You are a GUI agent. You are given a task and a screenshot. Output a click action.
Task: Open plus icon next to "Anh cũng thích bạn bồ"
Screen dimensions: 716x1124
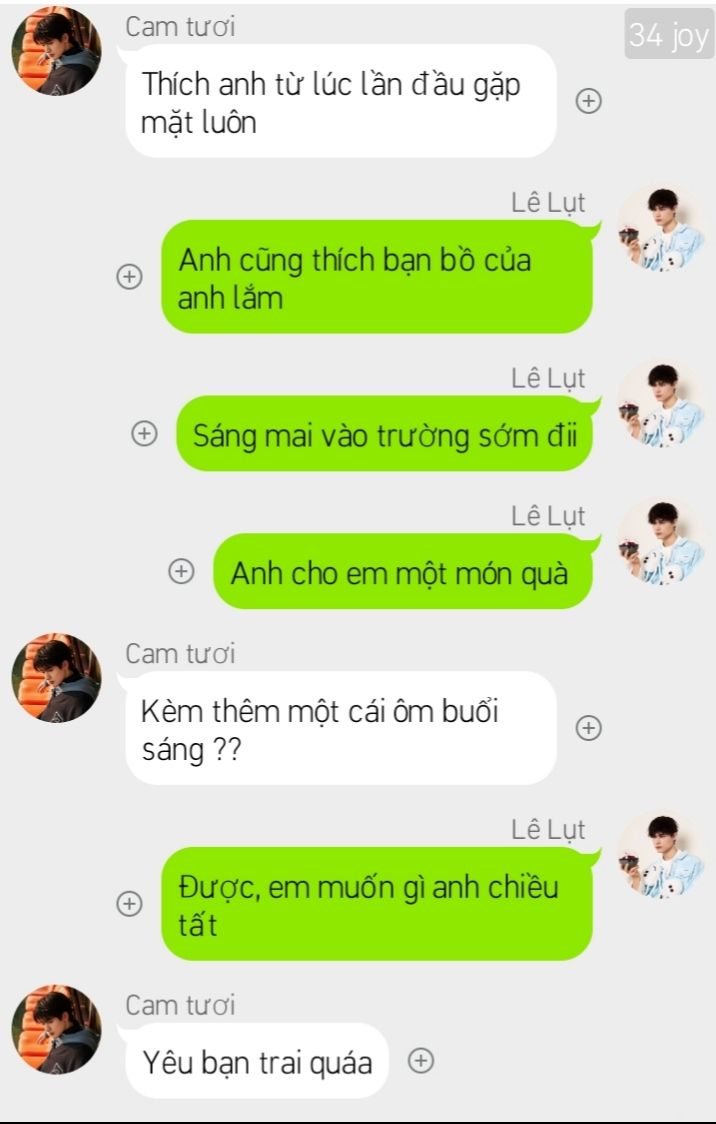tap(129, 277)
